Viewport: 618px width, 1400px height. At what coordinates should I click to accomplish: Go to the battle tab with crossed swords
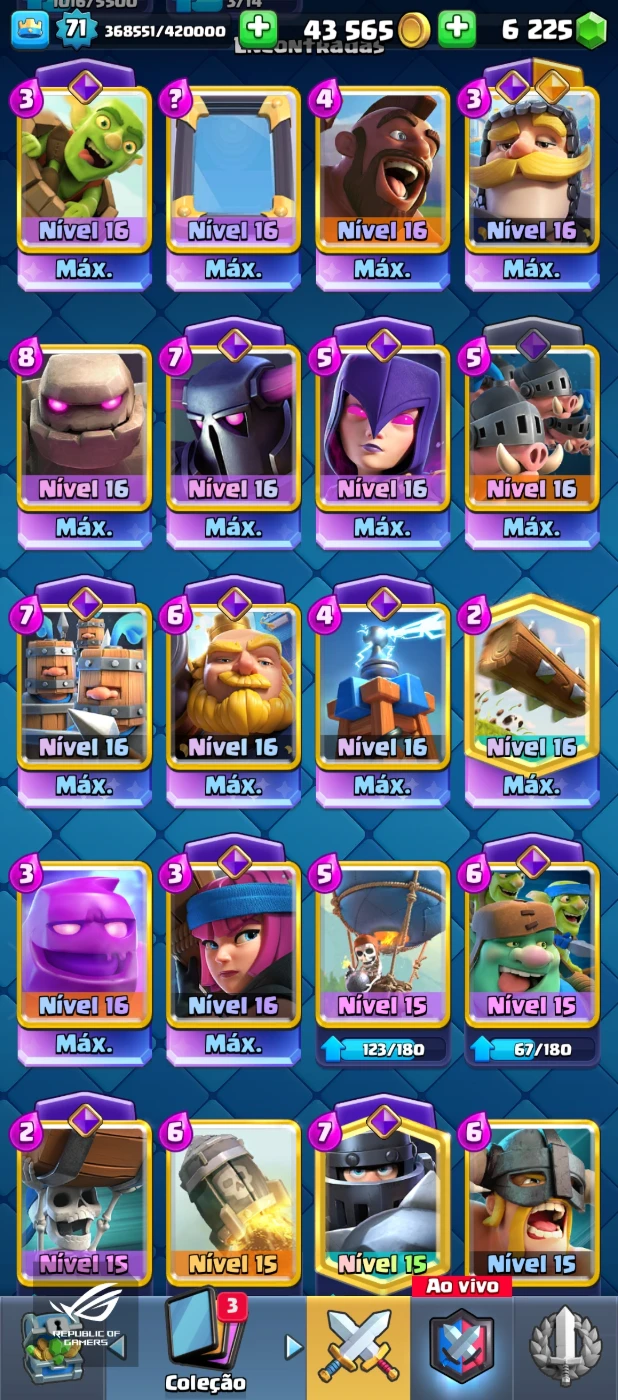click(358, 1347)
